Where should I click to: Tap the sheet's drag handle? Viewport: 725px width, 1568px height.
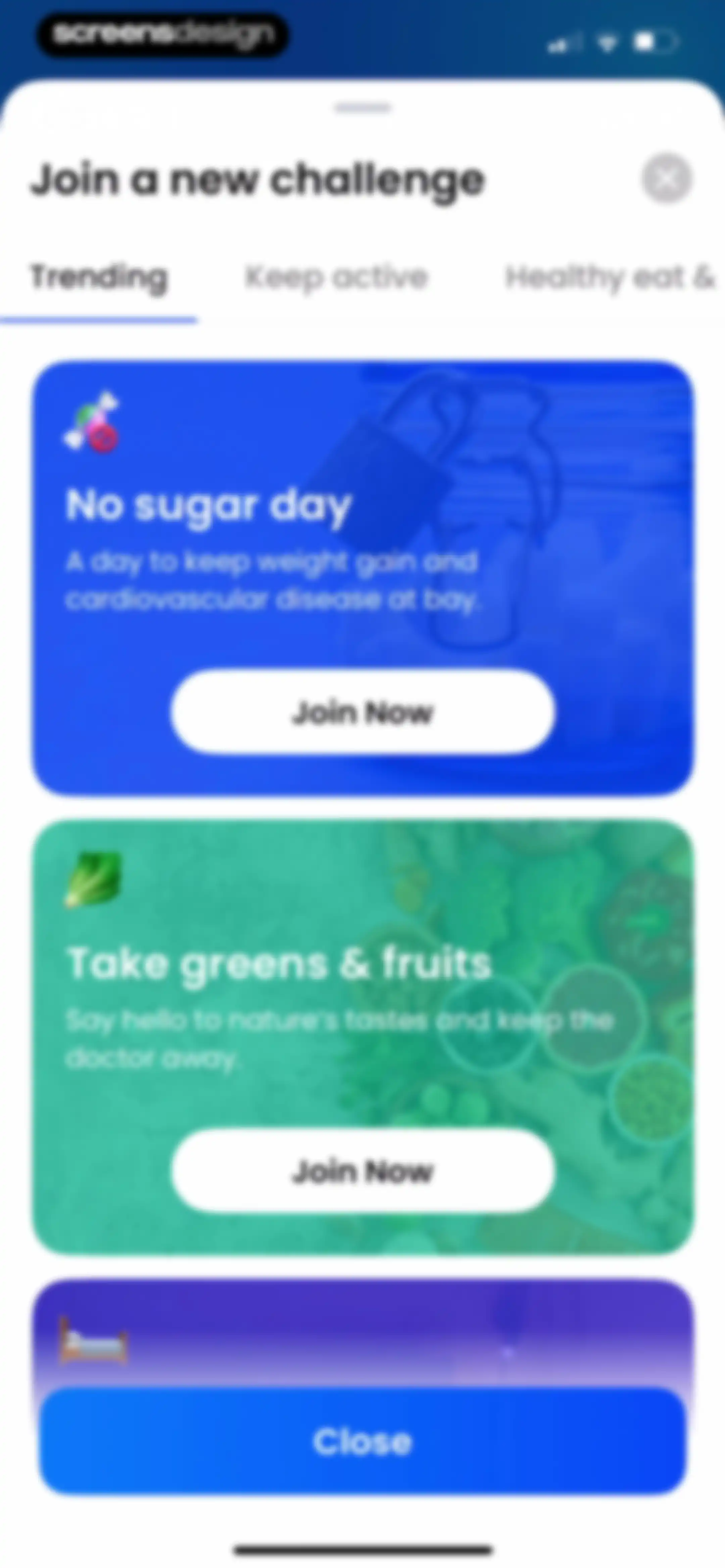pos(362,108)
